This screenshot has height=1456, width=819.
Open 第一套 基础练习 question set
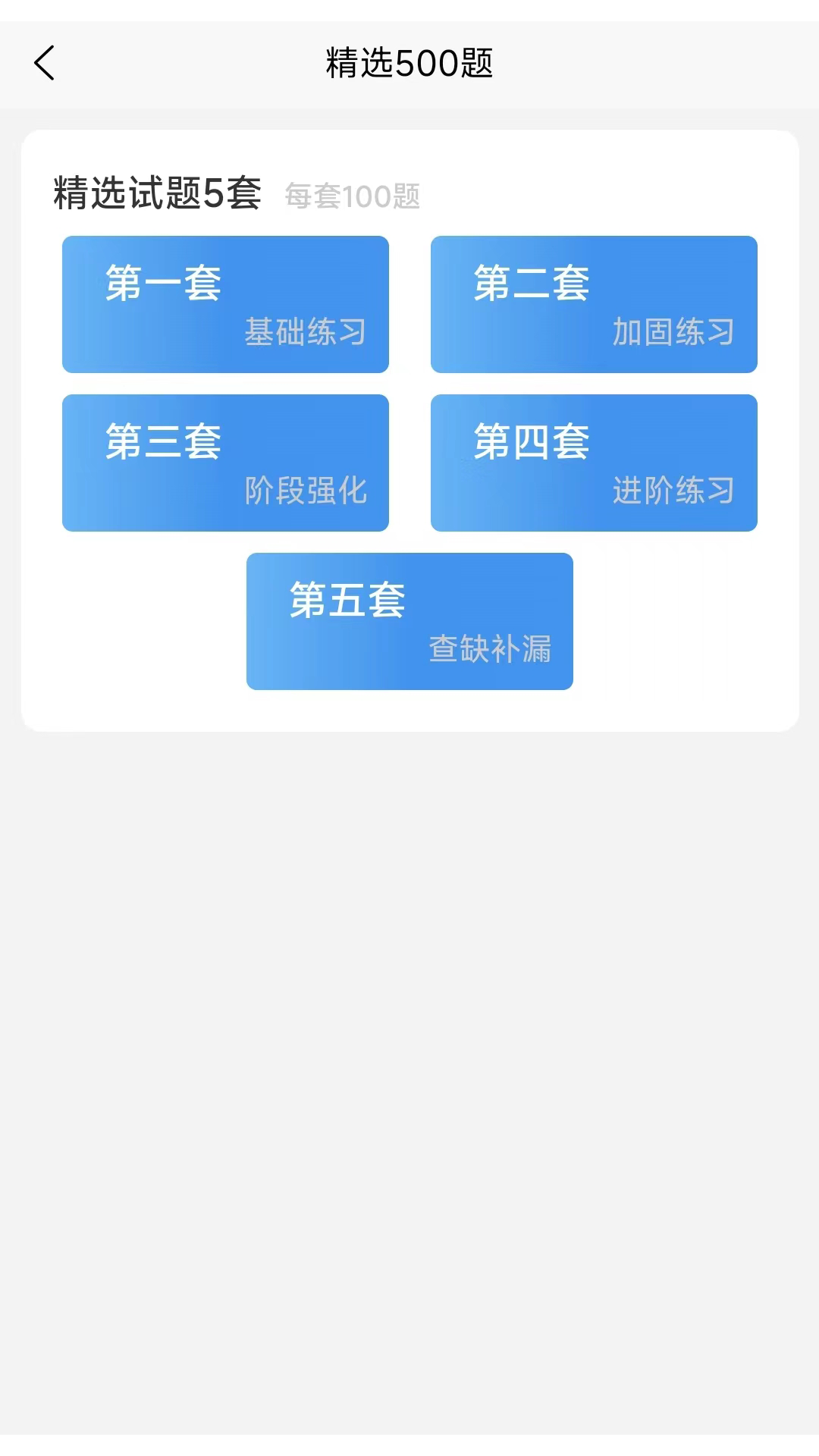tap(225, 304)
